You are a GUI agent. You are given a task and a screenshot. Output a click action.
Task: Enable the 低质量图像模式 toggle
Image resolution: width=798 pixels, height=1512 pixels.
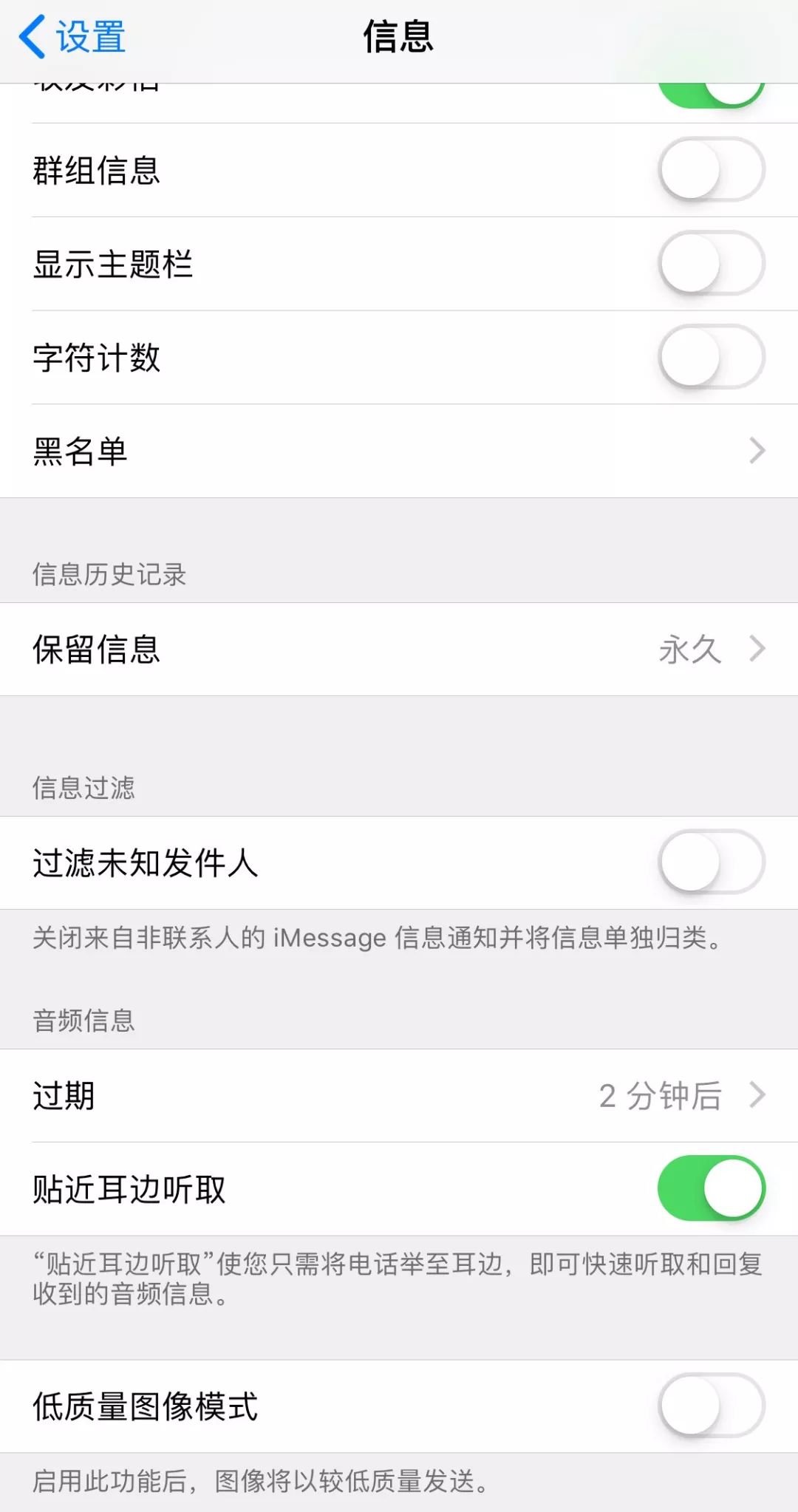[711, 1406]
